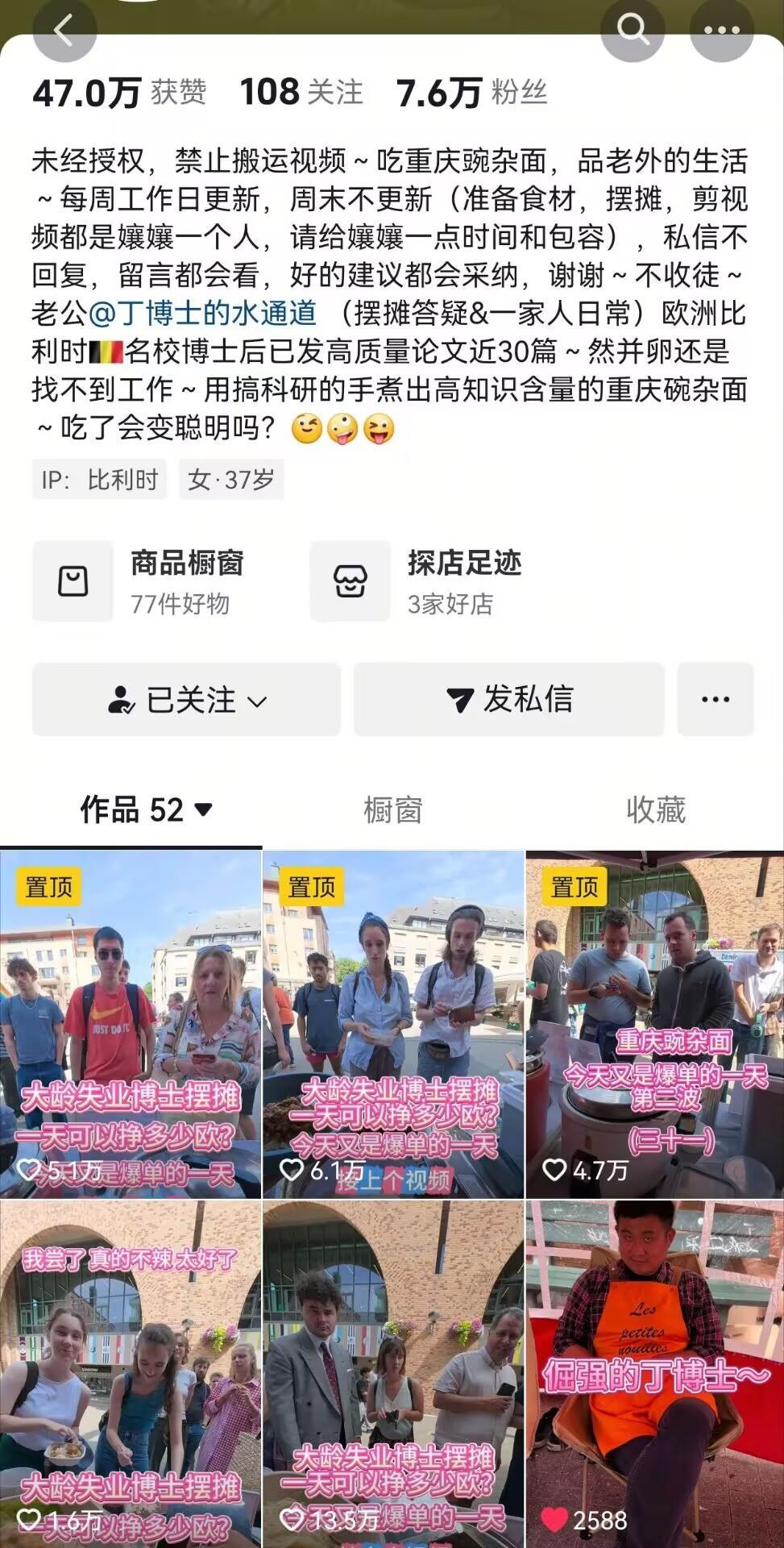The height and width of the screenshot is (1548, 784).
Task: View the 7.6万 粉丝 followers list
Action: tap(471, 93)
